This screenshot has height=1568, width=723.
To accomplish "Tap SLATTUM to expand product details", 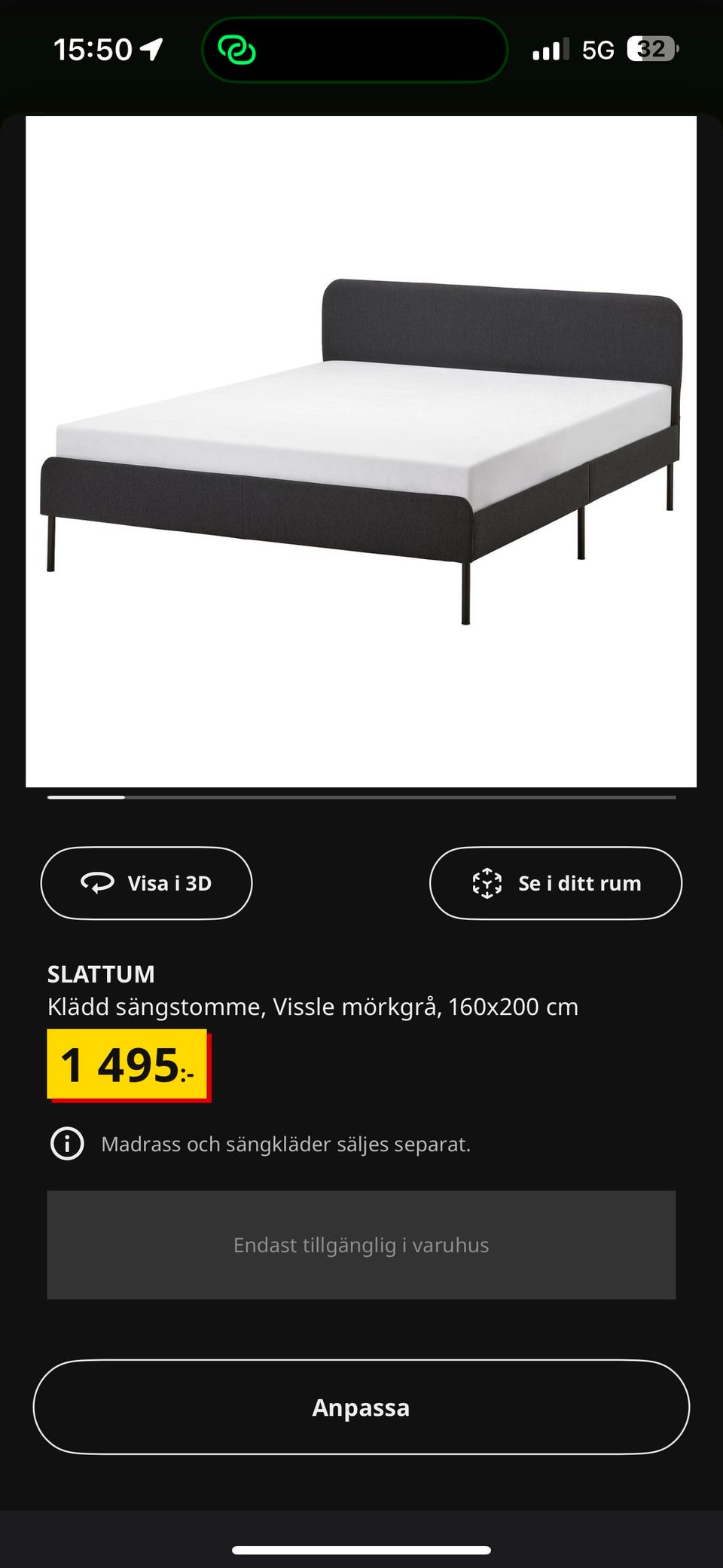I will [x=99, y=973].
